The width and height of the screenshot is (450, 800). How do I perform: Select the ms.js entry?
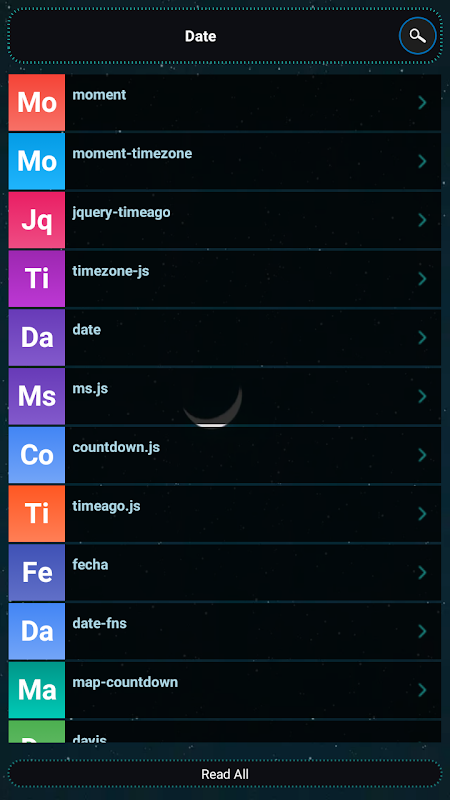(224, 396)
